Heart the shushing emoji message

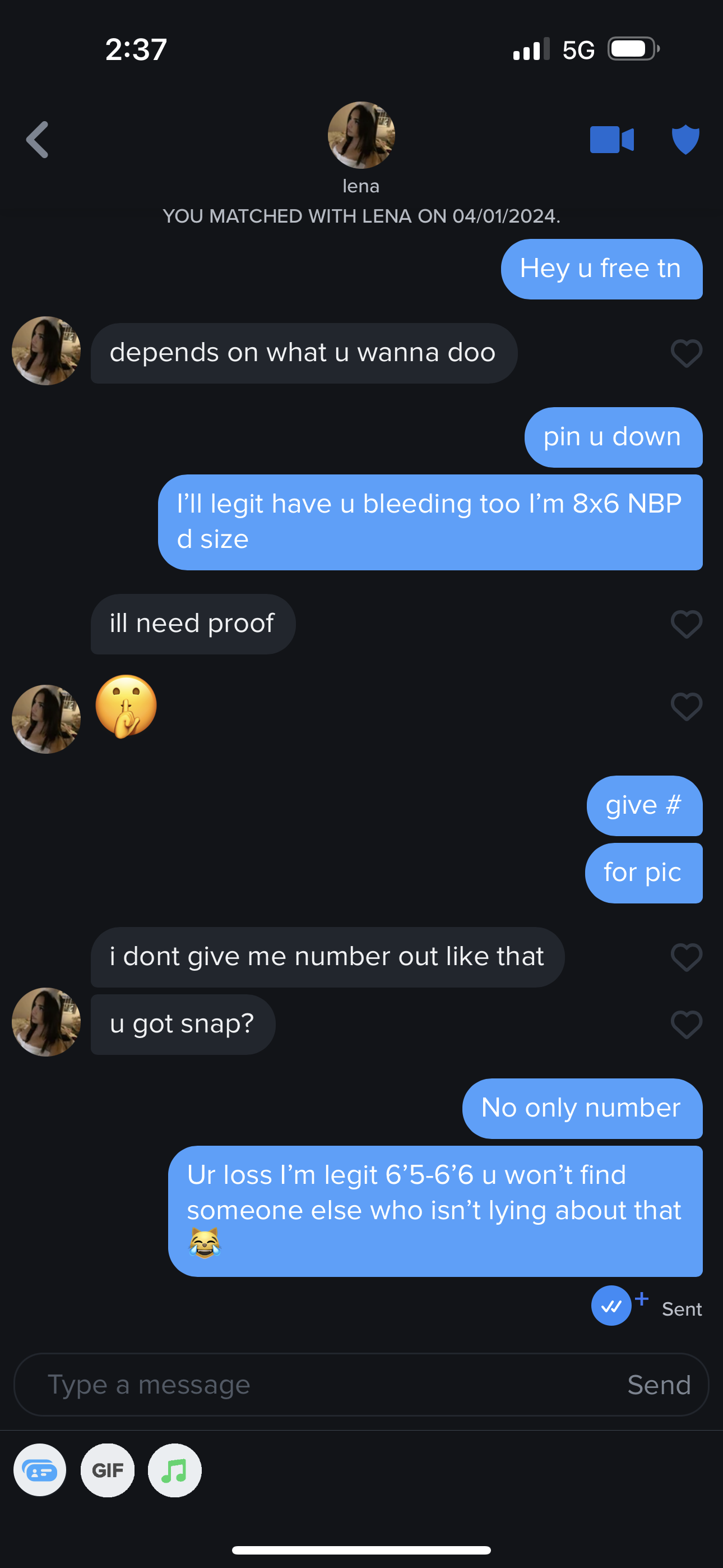[x=687, y=707]
